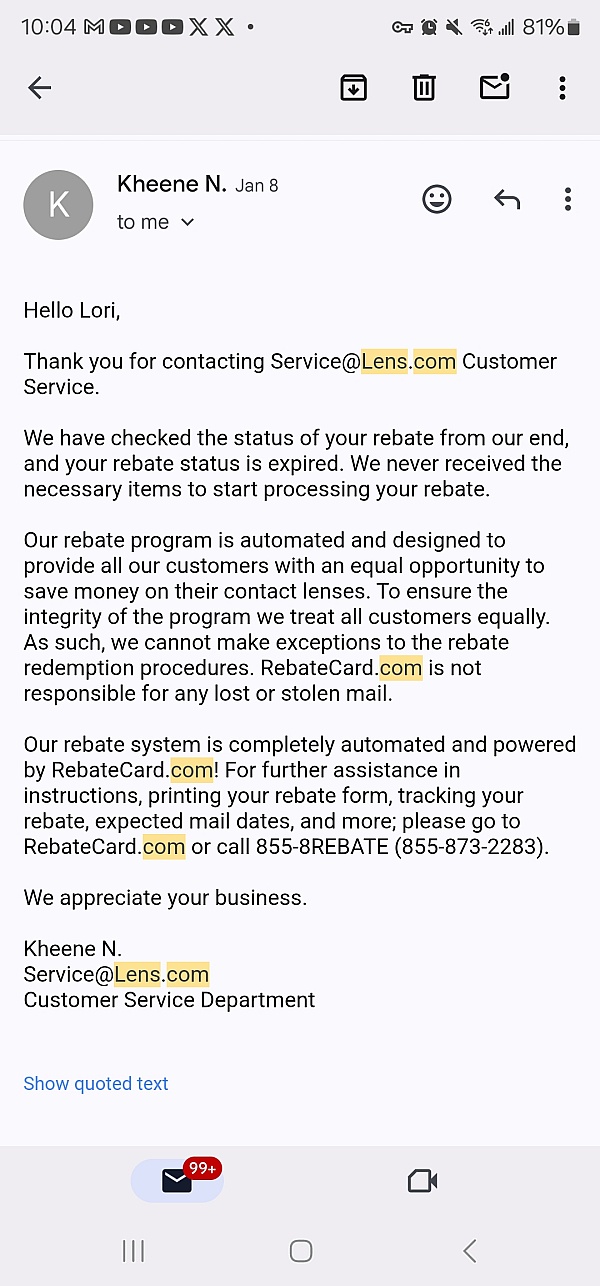Tap the system home button
The height and width of the screenshot is (1286, 600).
click(300, 1250)
